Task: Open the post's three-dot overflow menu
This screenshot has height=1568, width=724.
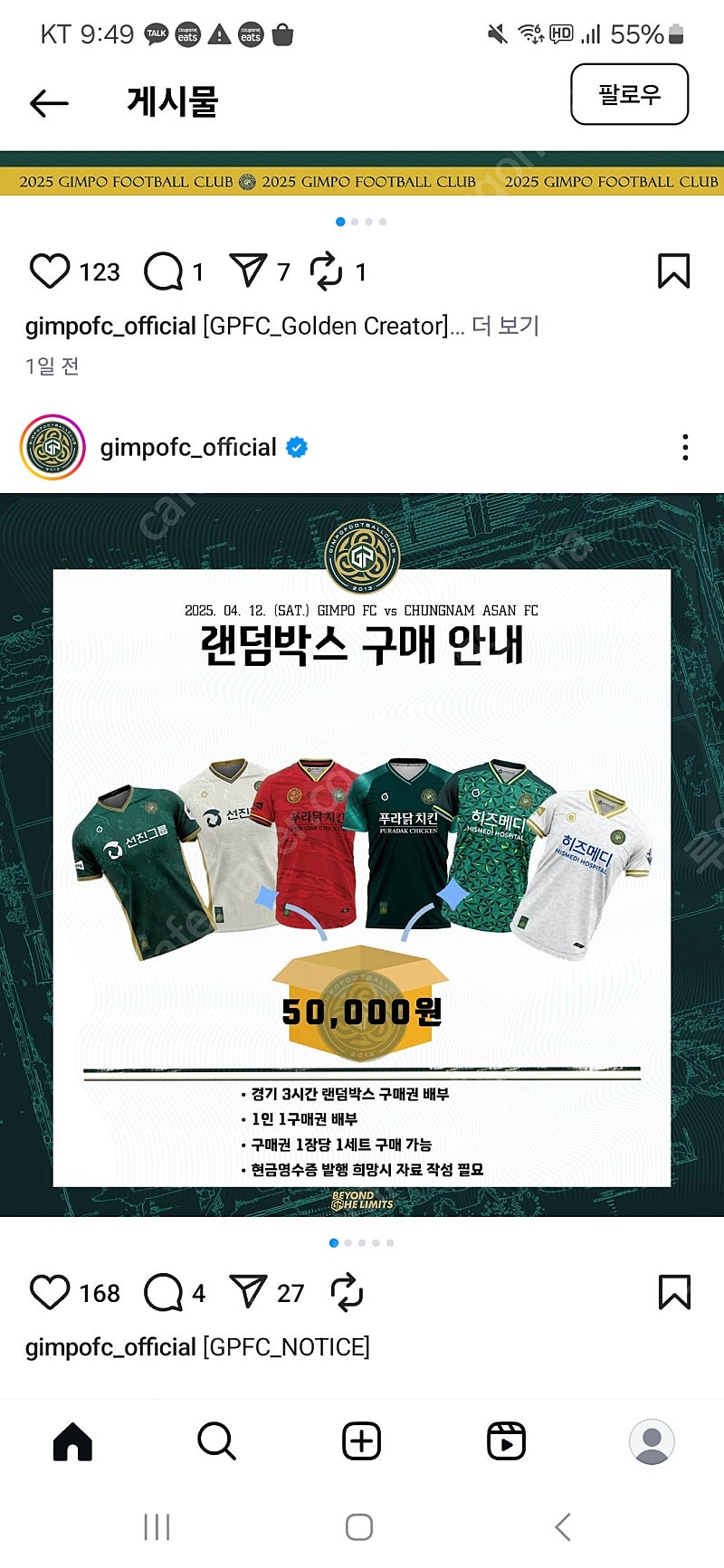Action: click(685, 447)
